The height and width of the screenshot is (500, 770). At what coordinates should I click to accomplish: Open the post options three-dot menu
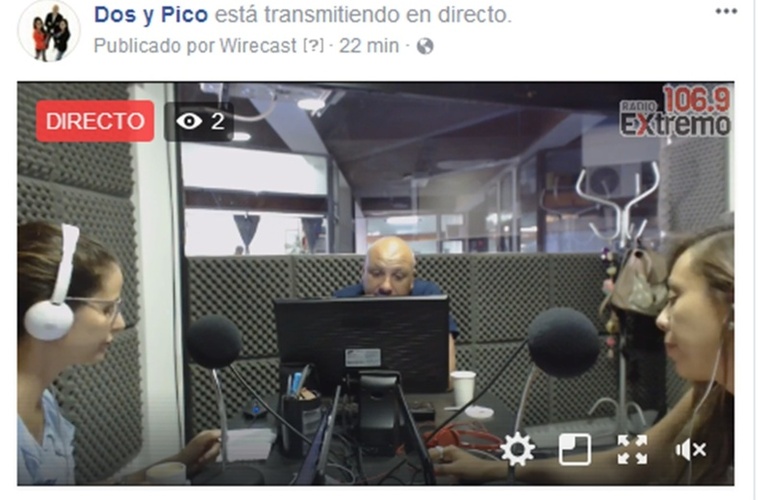pyautogui.click(x=726, y=11)
